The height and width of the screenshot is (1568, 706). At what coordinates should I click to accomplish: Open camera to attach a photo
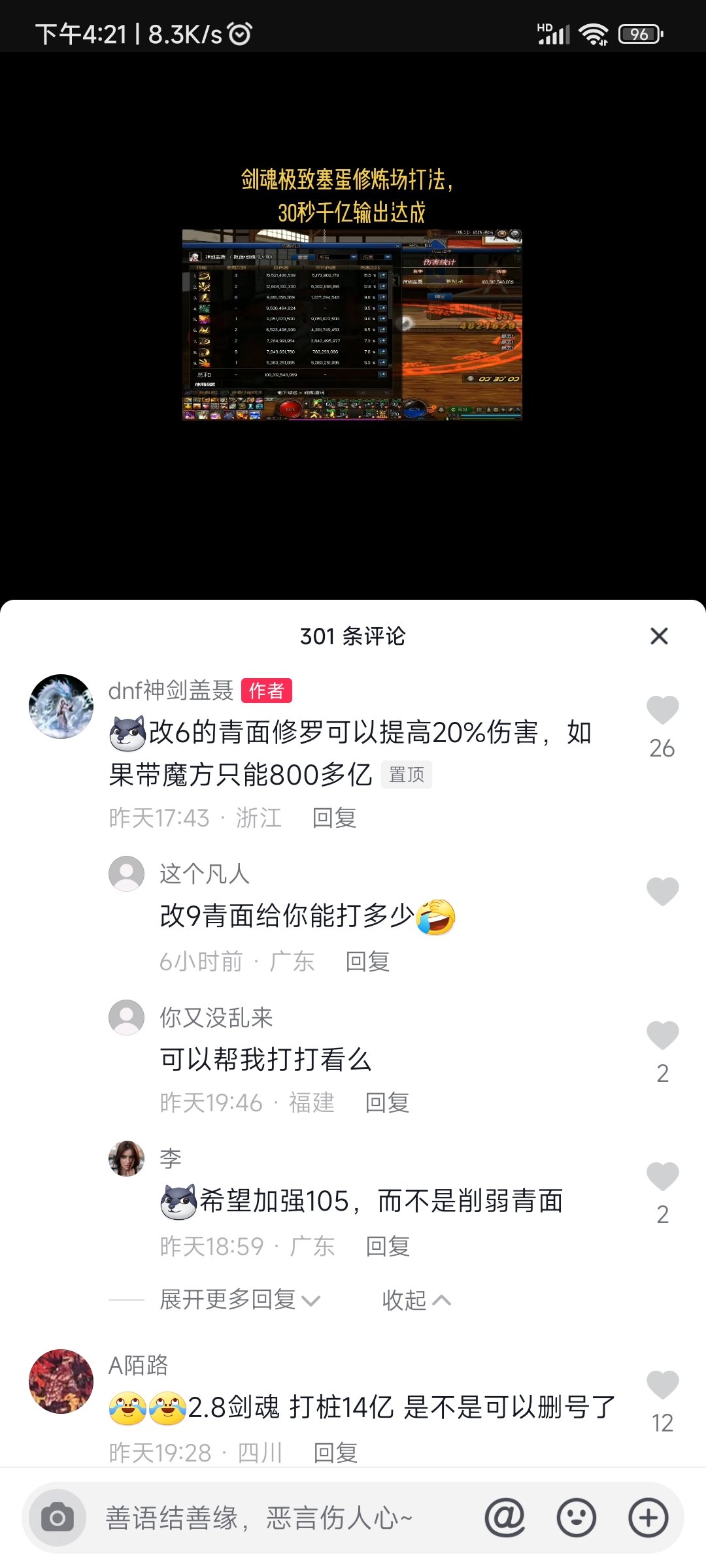58,1518
